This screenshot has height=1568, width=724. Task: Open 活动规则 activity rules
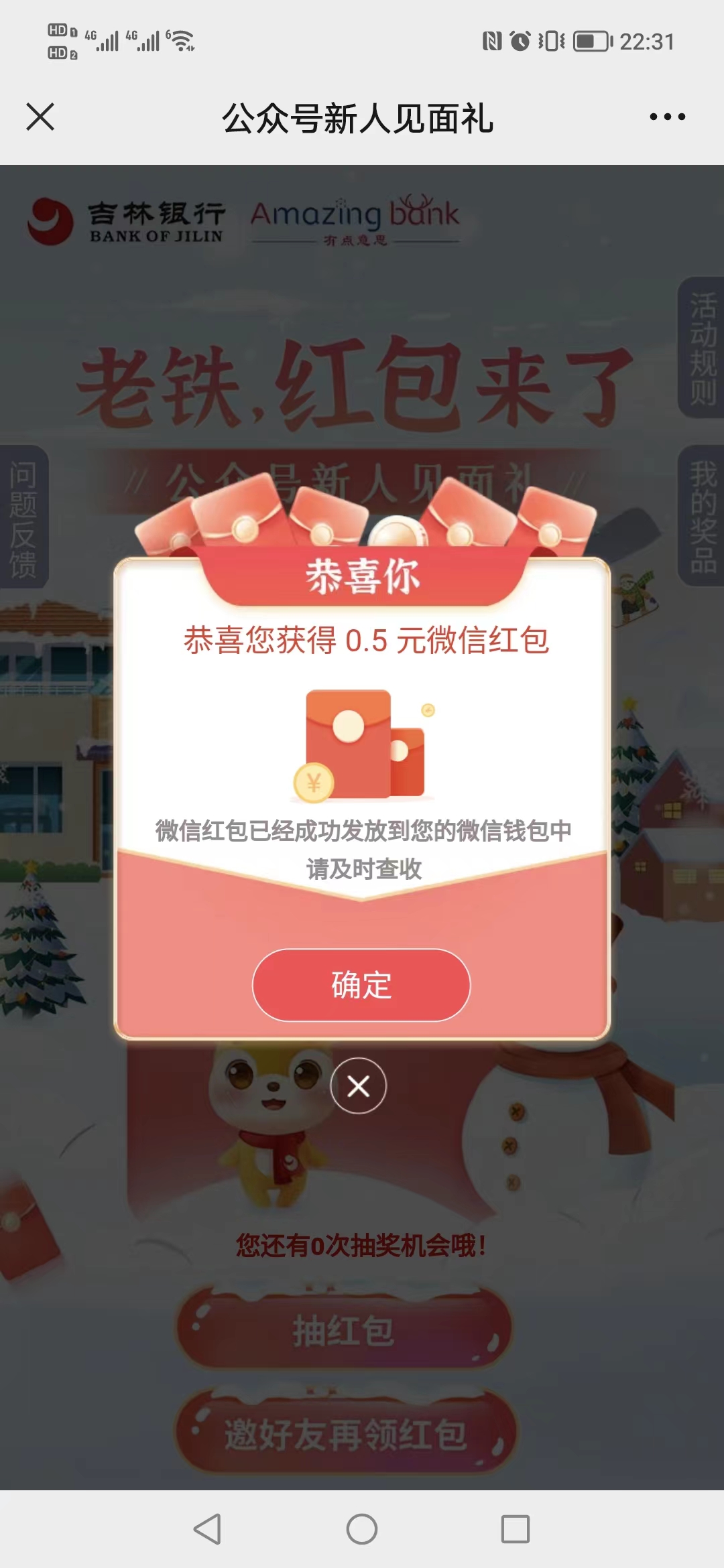tap(703, 348)
